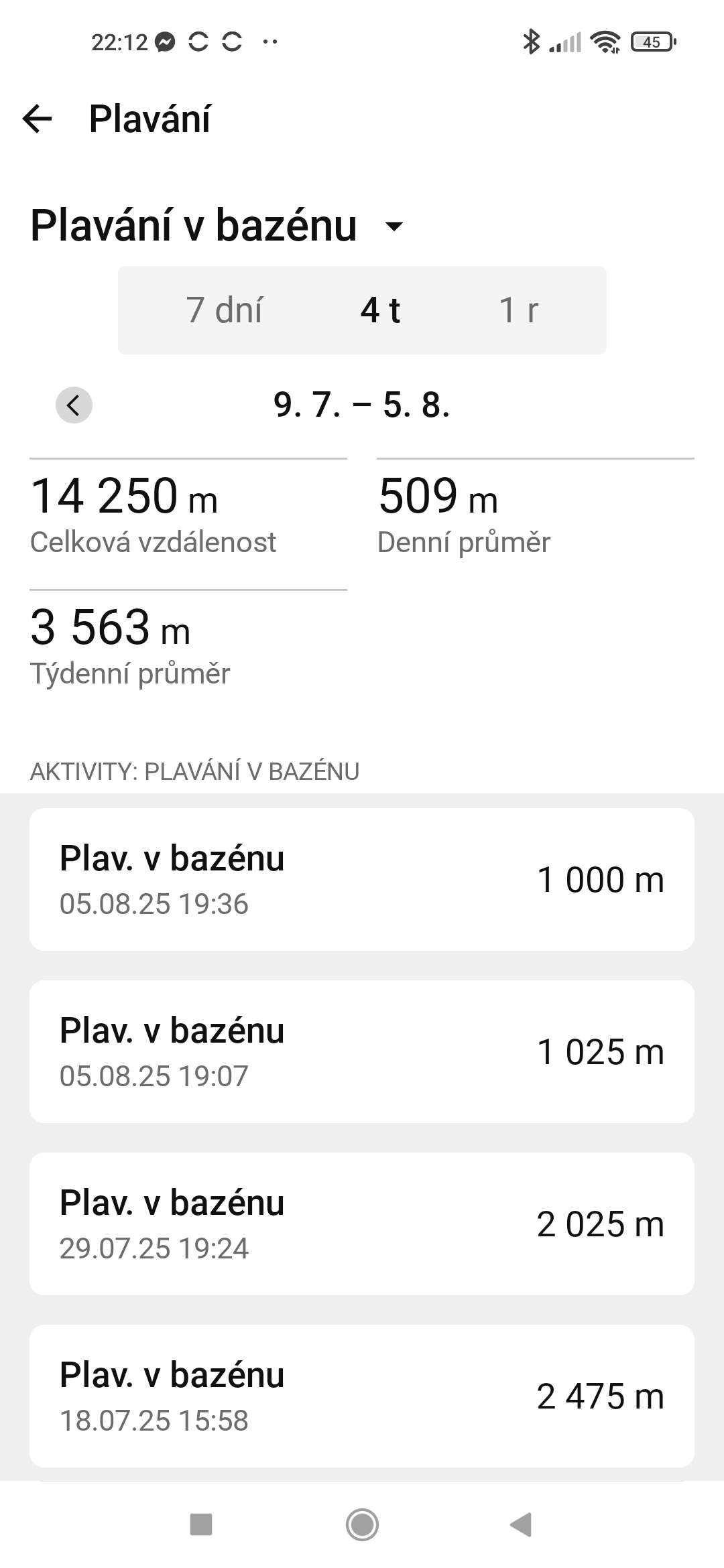Screen dimensions: 724x1568
Task: Open the 29.07.25 19:24 swim activity
Action: point(362,1224)
